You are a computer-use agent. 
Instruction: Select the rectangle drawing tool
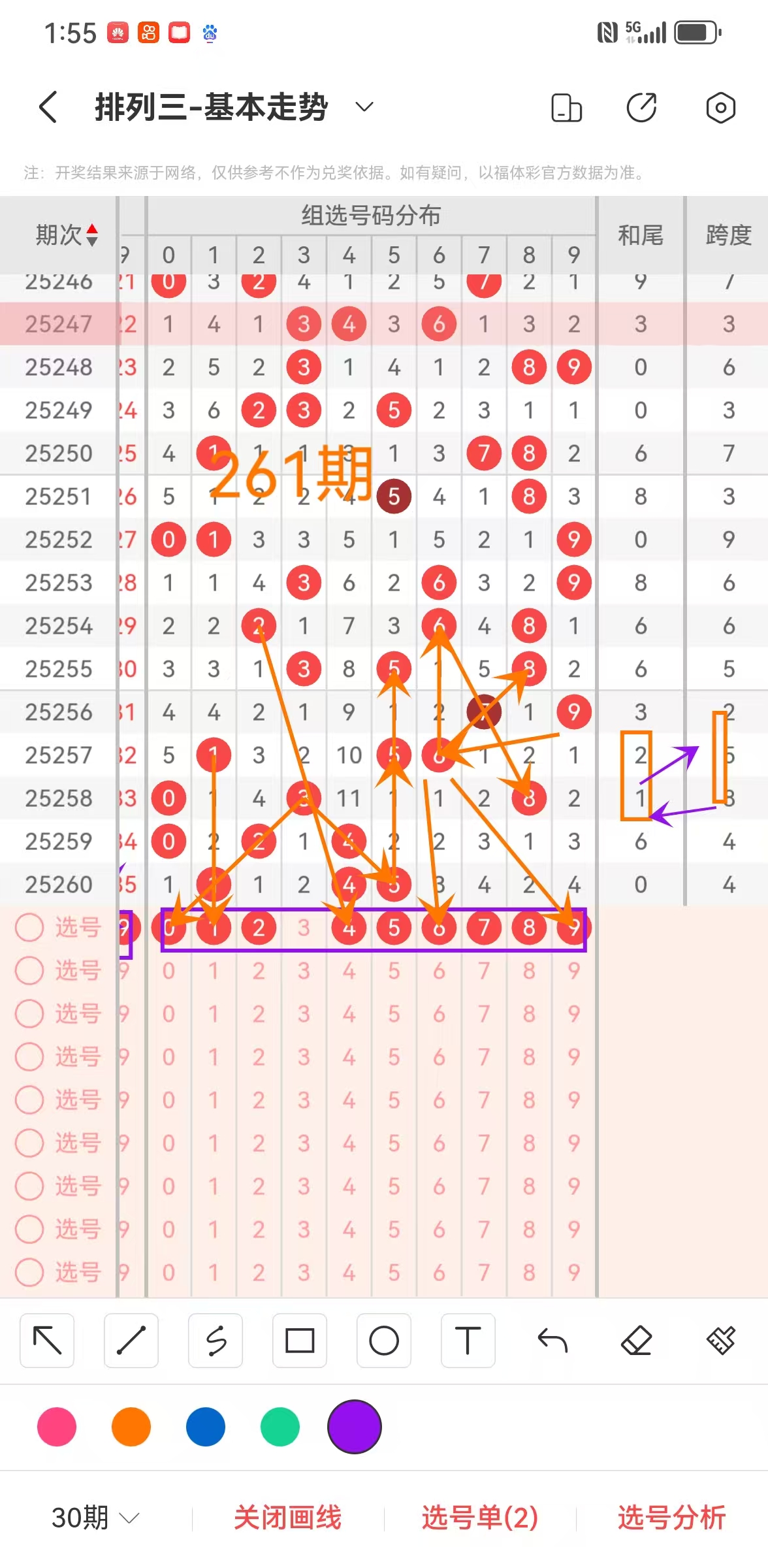pos(300,1341)
